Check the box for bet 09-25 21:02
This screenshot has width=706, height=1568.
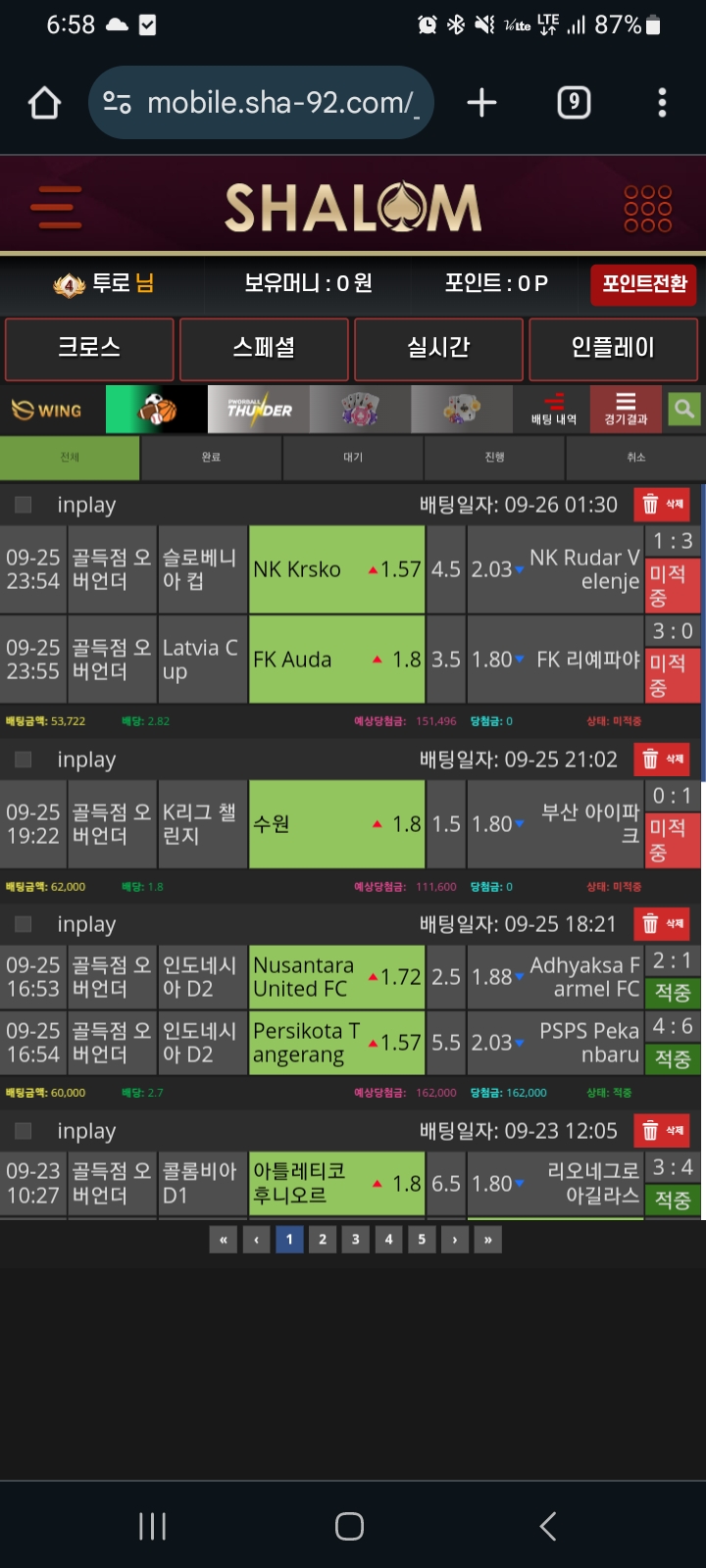(x=24, y=759)
